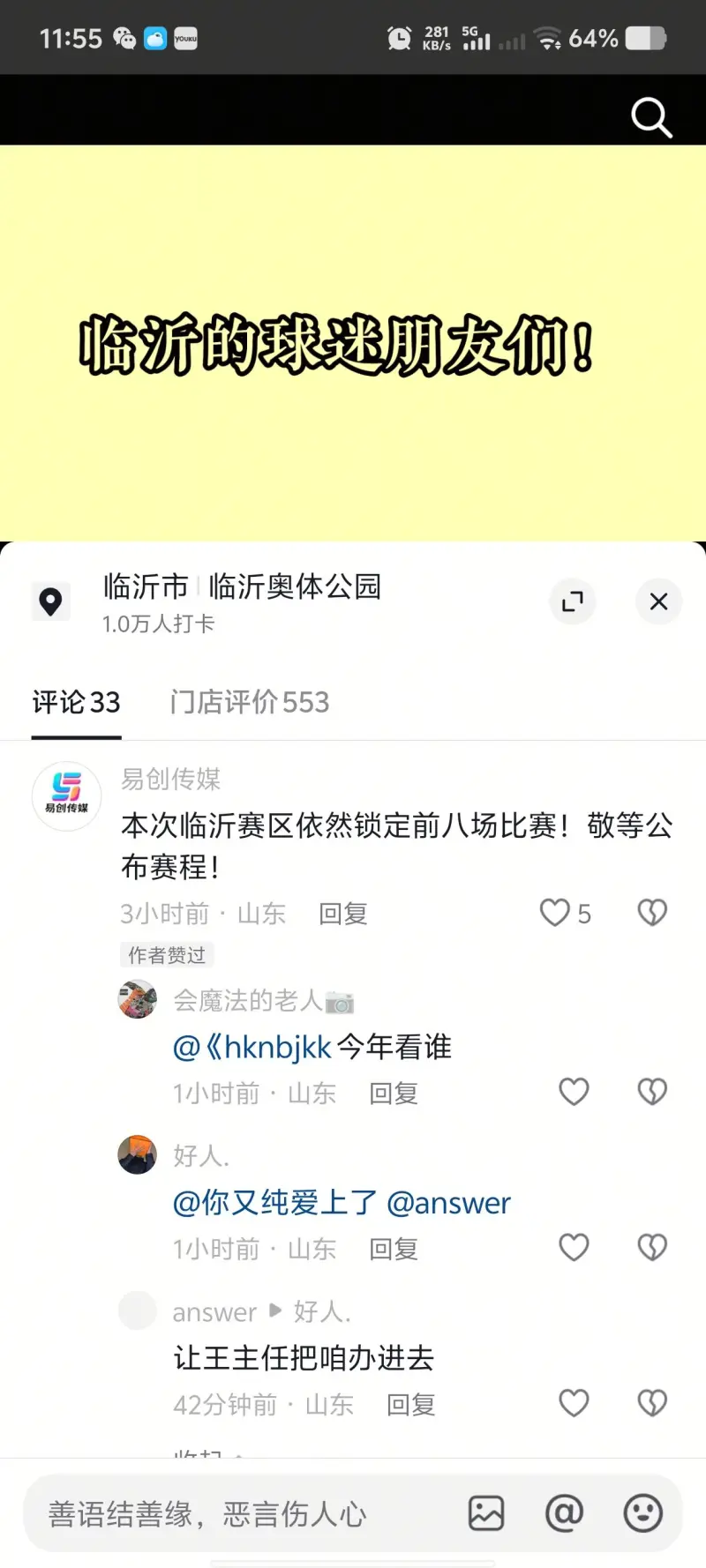Reply to 会魔法的老人's comment
Image resolution: width=706 pixels, height=1568 pixels.
(x=393, y=1094)
